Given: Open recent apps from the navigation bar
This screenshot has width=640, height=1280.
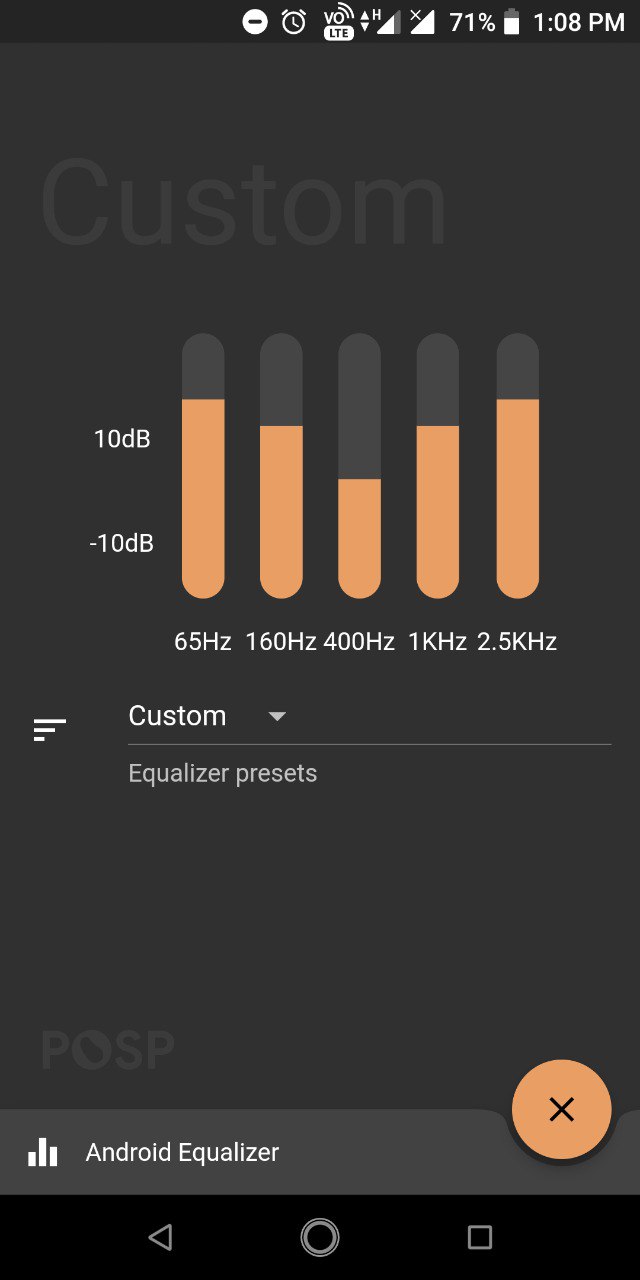Looking at the screenshot, I should (480, 1237).
